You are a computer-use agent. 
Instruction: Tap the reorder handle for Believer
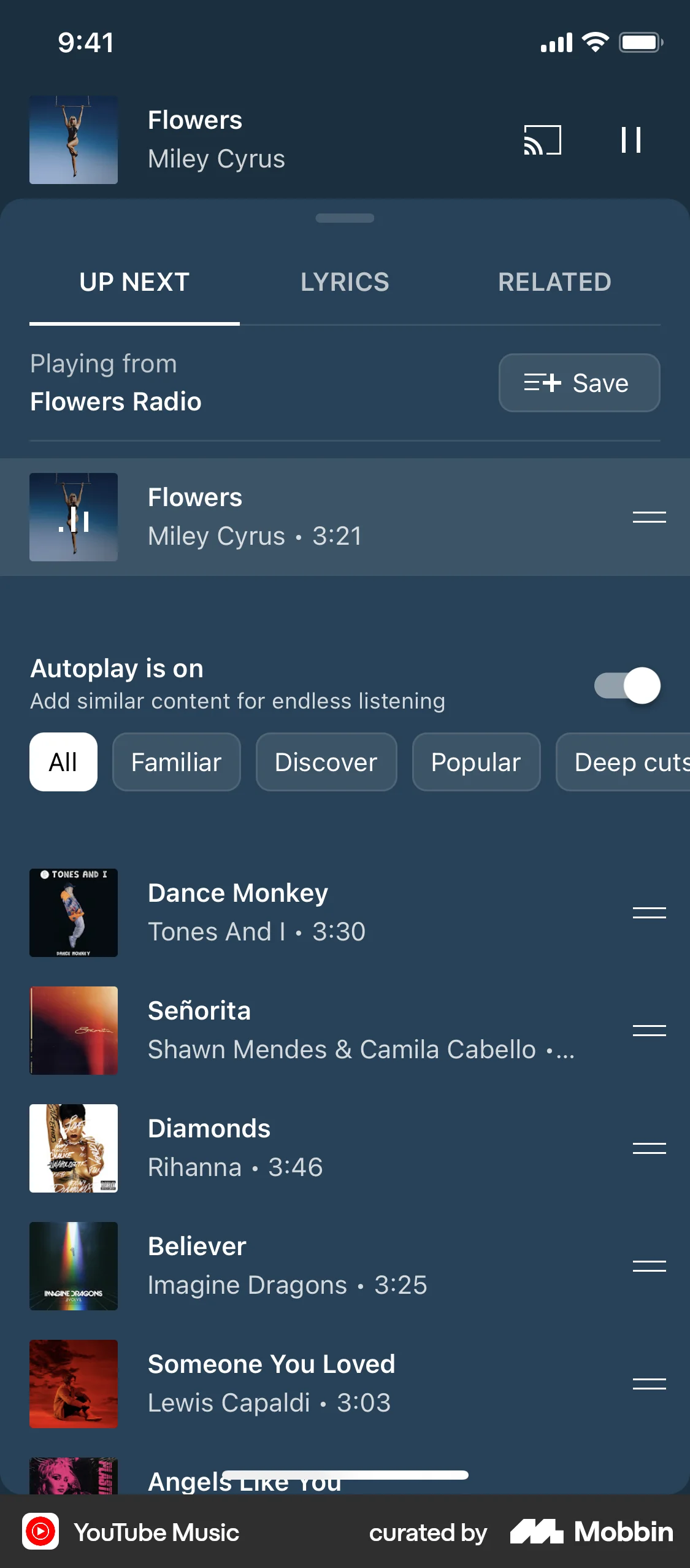click(650, 1266)
